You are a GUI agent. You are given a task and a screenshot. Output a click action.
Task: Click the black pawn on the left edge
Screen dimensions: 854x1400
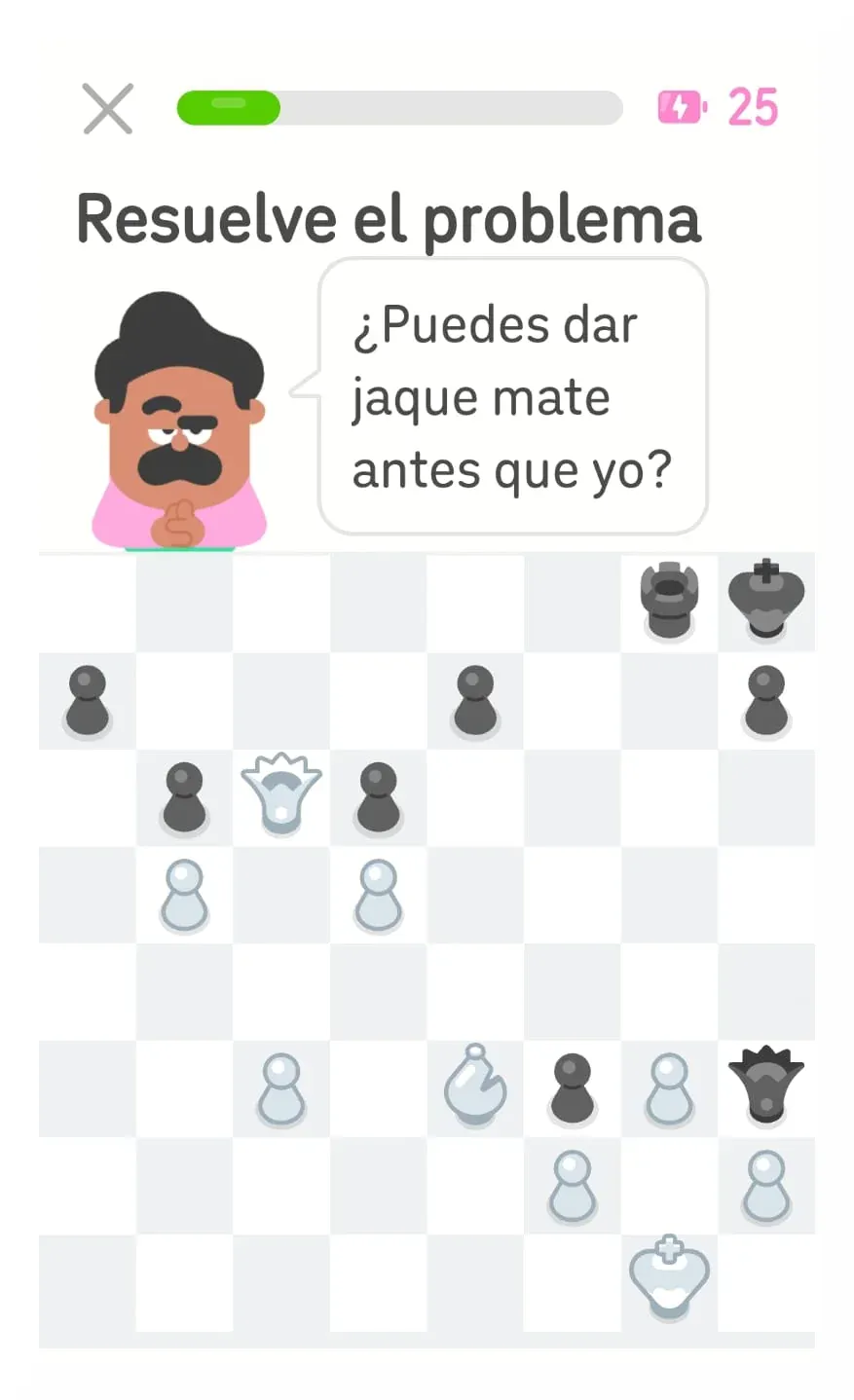point(87,703)
